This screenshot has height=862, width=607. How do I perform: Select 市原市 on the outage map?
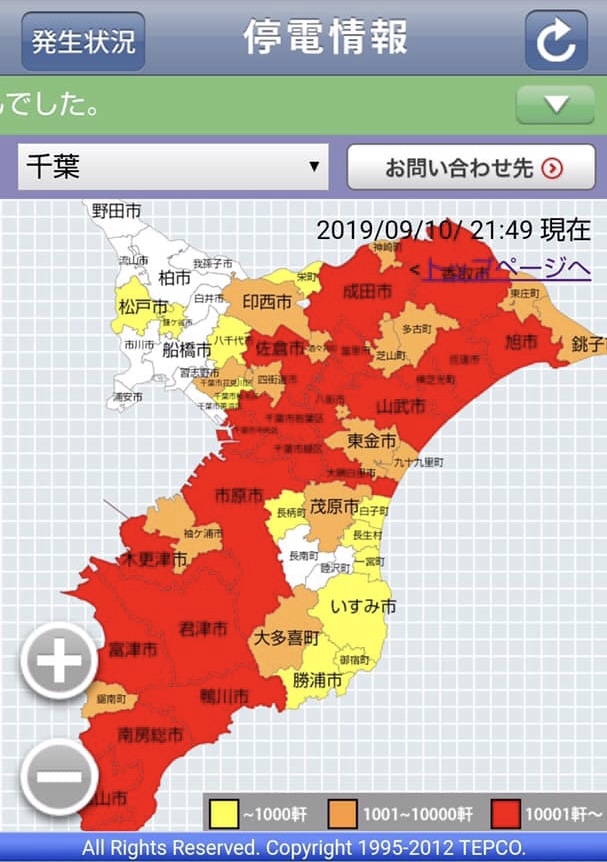click(x=238, y=496)
